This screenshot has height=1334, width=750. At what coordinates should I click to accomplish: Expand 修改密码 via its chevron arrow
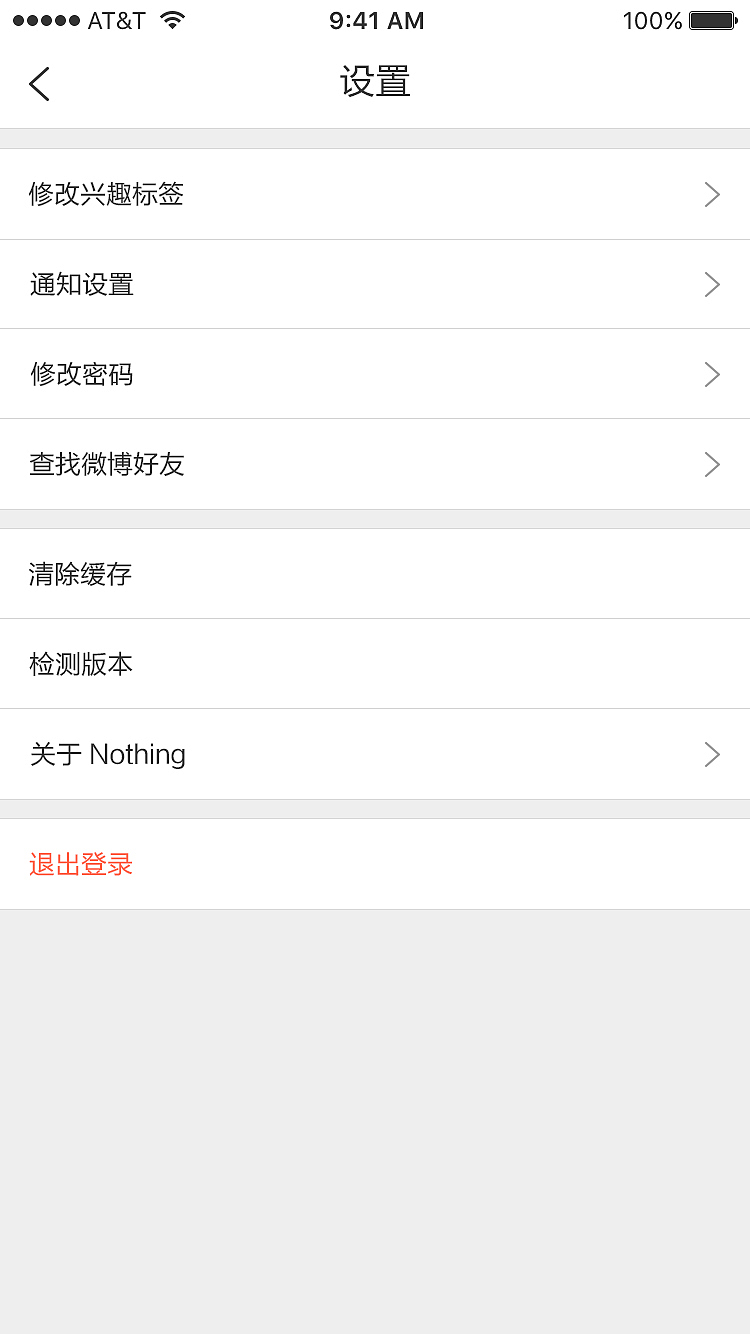pyautogui.click(x=712, y=374)
